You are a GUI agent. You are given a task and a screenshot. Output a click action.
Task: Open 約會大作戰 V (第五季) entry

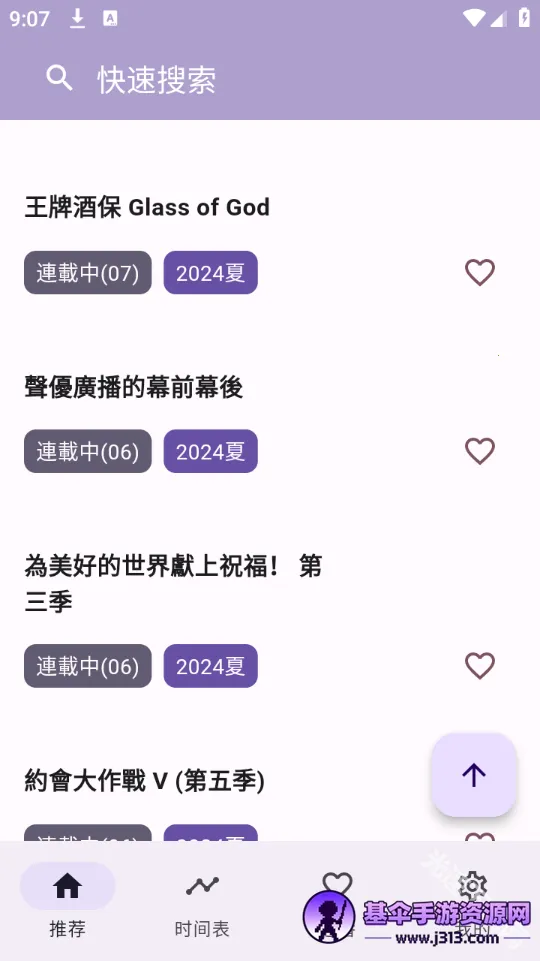145,781
